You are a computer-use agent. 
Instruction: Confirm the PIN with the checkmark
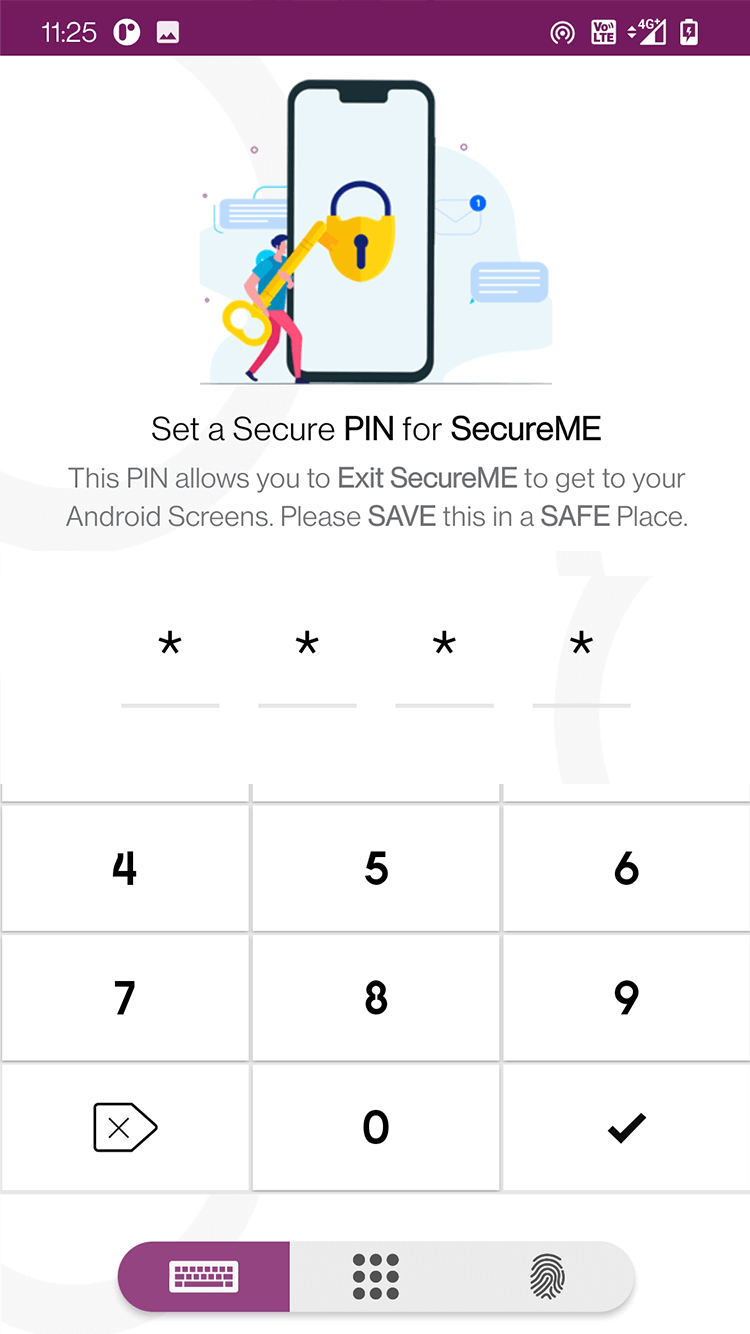coord(626,1127)
